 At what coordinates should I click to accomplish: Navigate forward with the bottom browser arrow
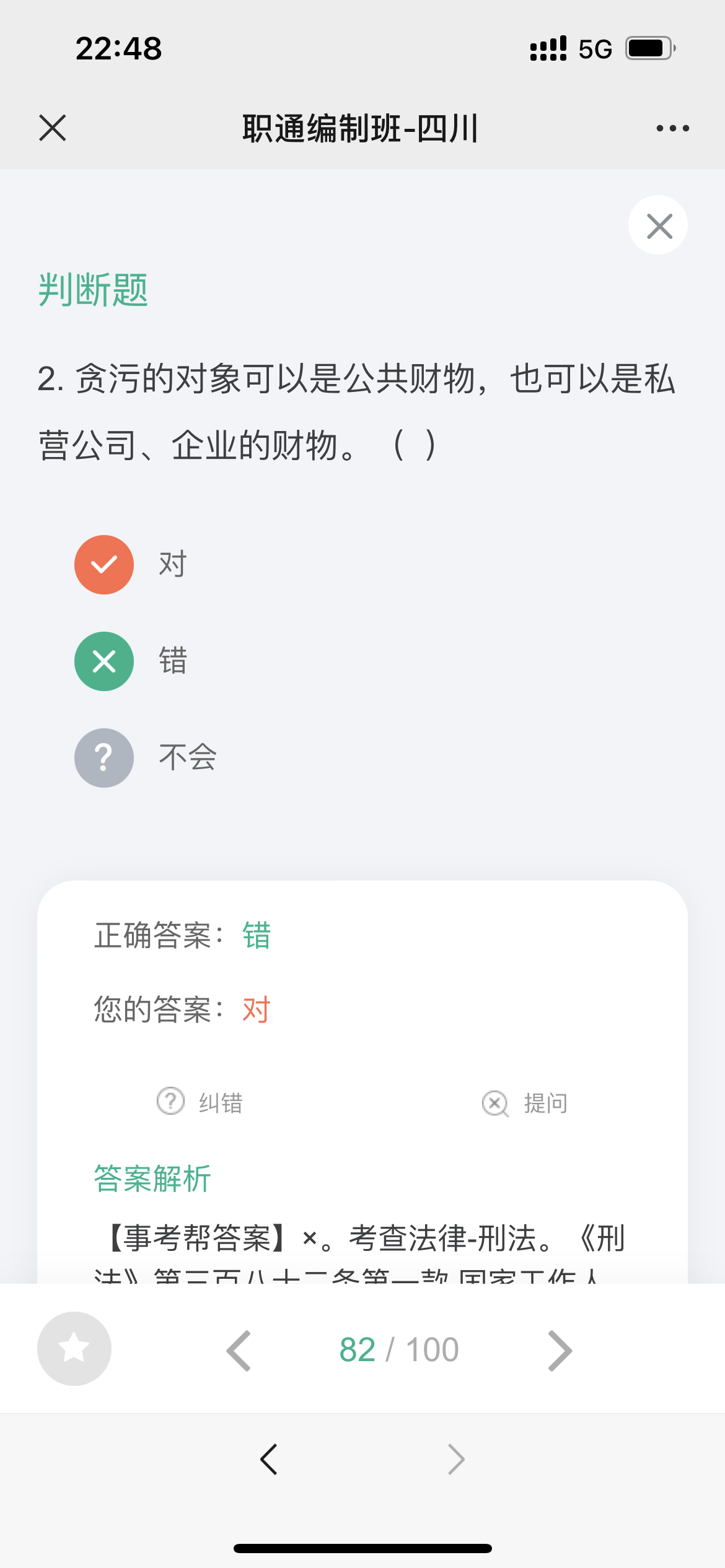coord(456,1460)
